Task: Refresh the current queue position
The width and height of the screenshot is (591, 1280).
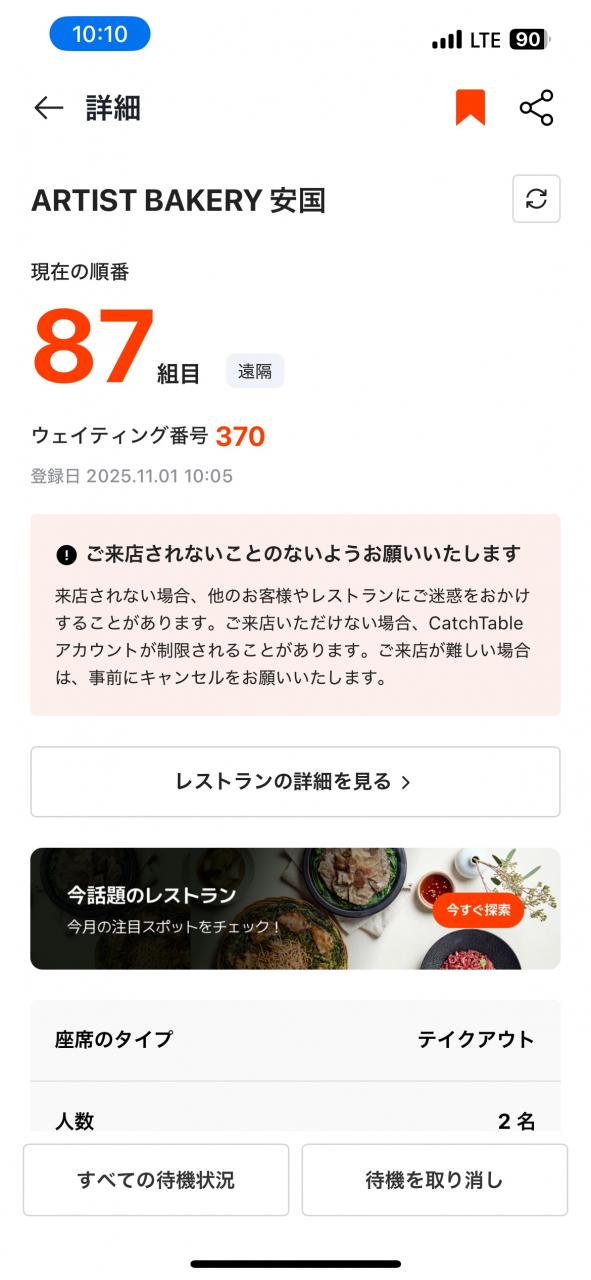Action: pyautogui.click(x=536, y=198)
